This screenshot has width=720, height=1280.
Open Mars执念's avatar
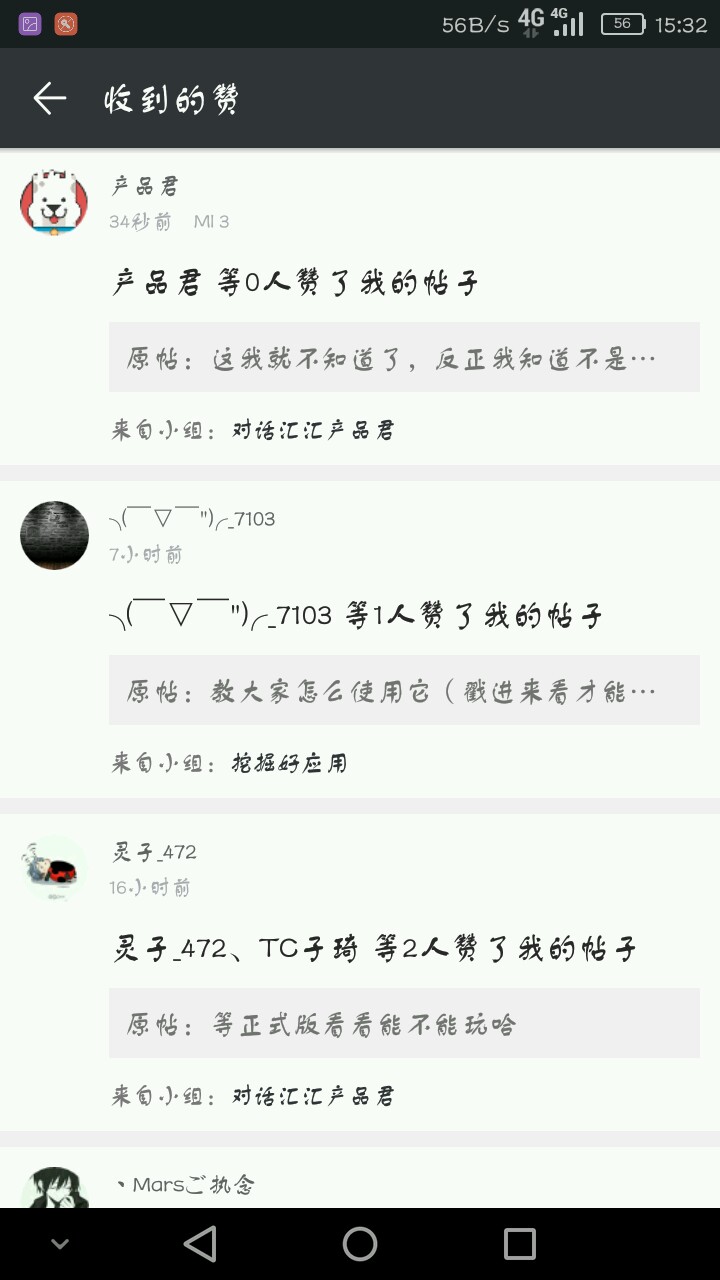click(x=54, y=1187)
